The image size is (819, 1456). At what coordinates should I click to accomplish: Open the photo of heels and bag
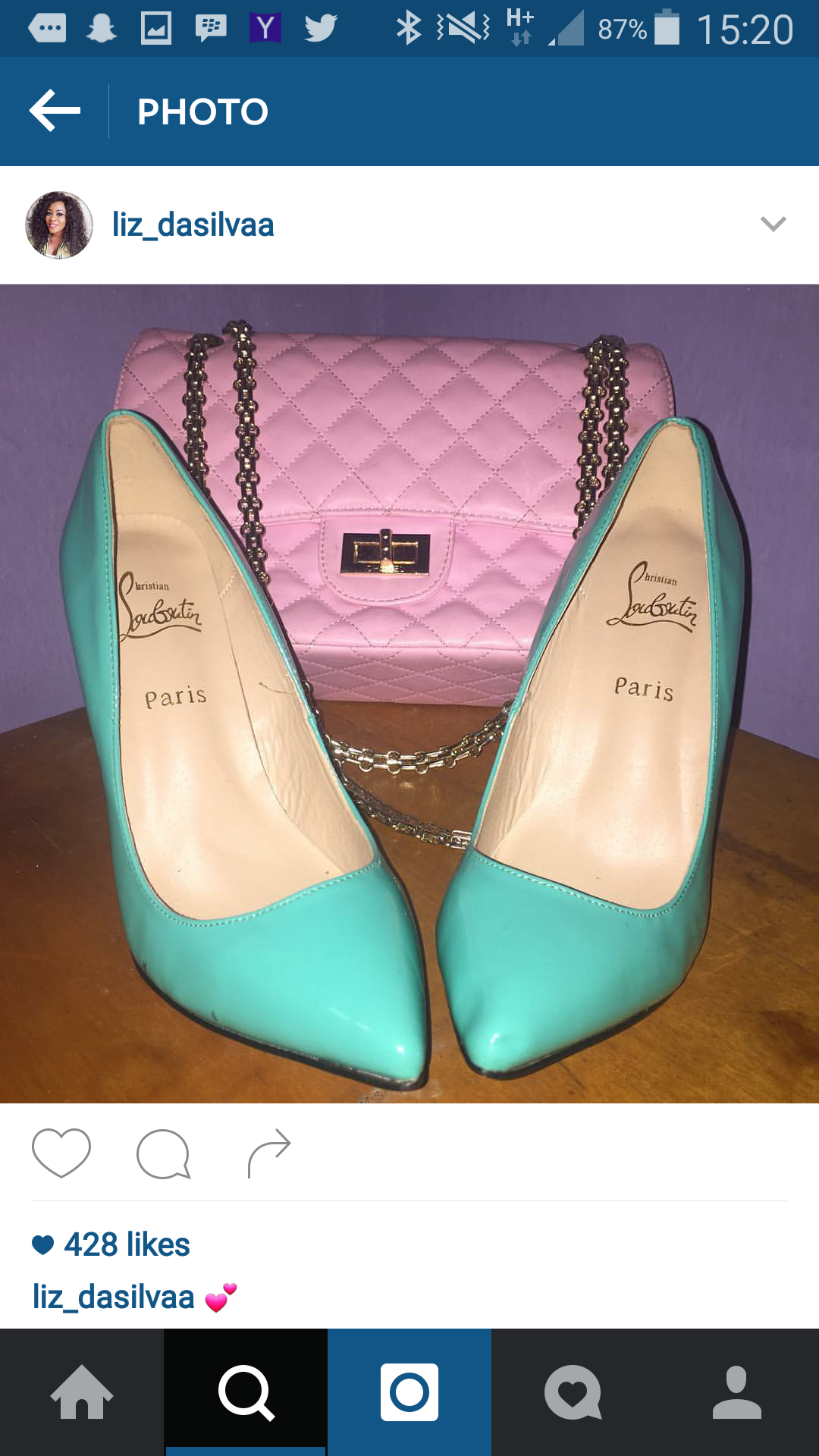tap(409, 694)
